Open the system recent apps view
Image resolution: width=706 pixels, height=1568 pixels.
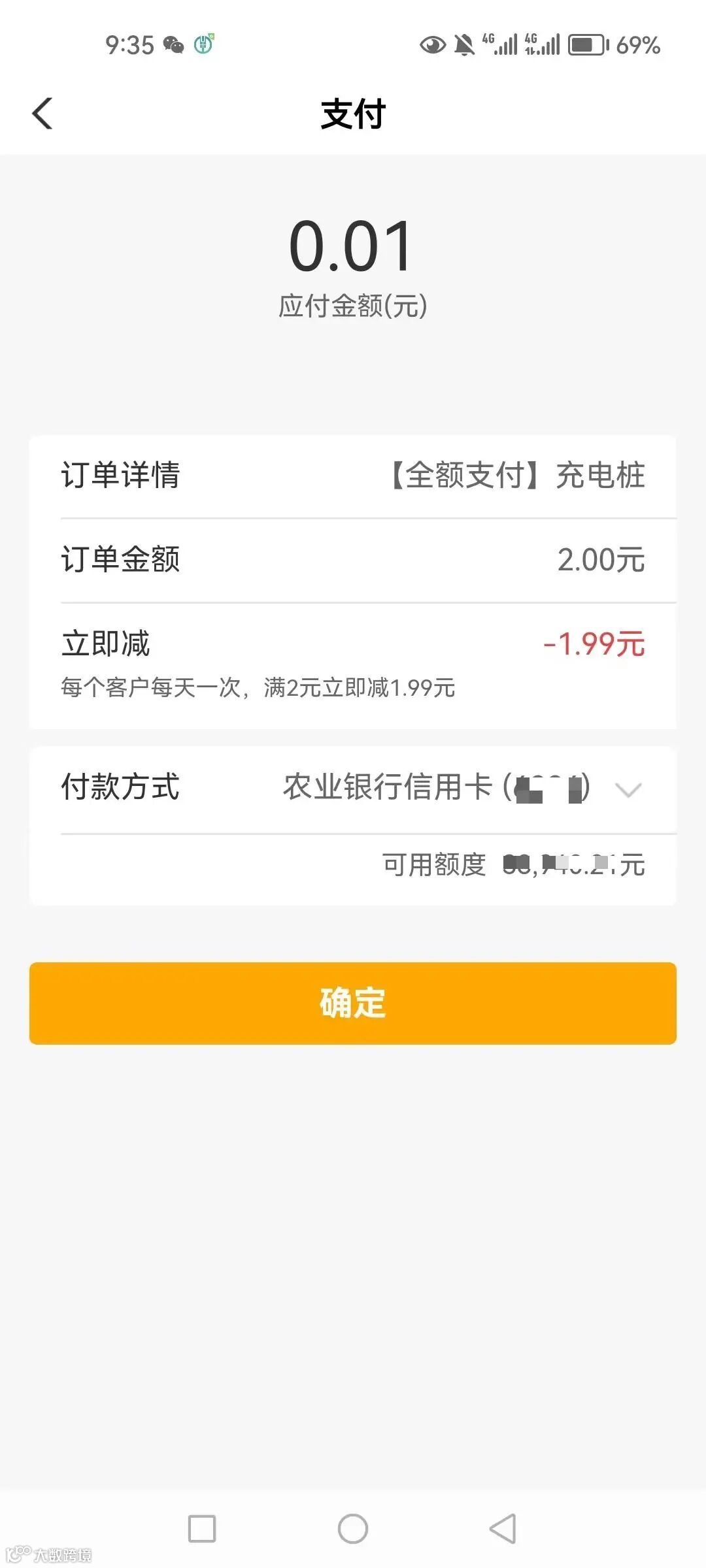click(x=202, y=1529)
